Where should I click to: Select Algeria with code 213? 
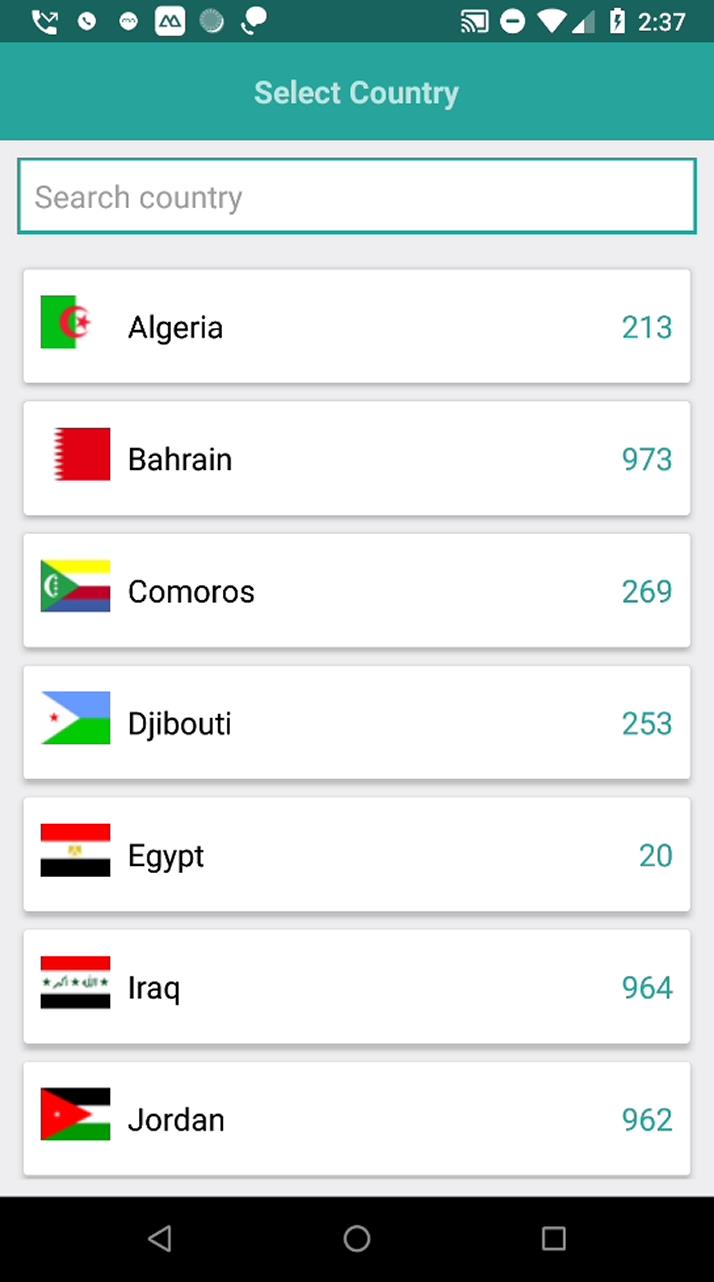click(357, 326)
